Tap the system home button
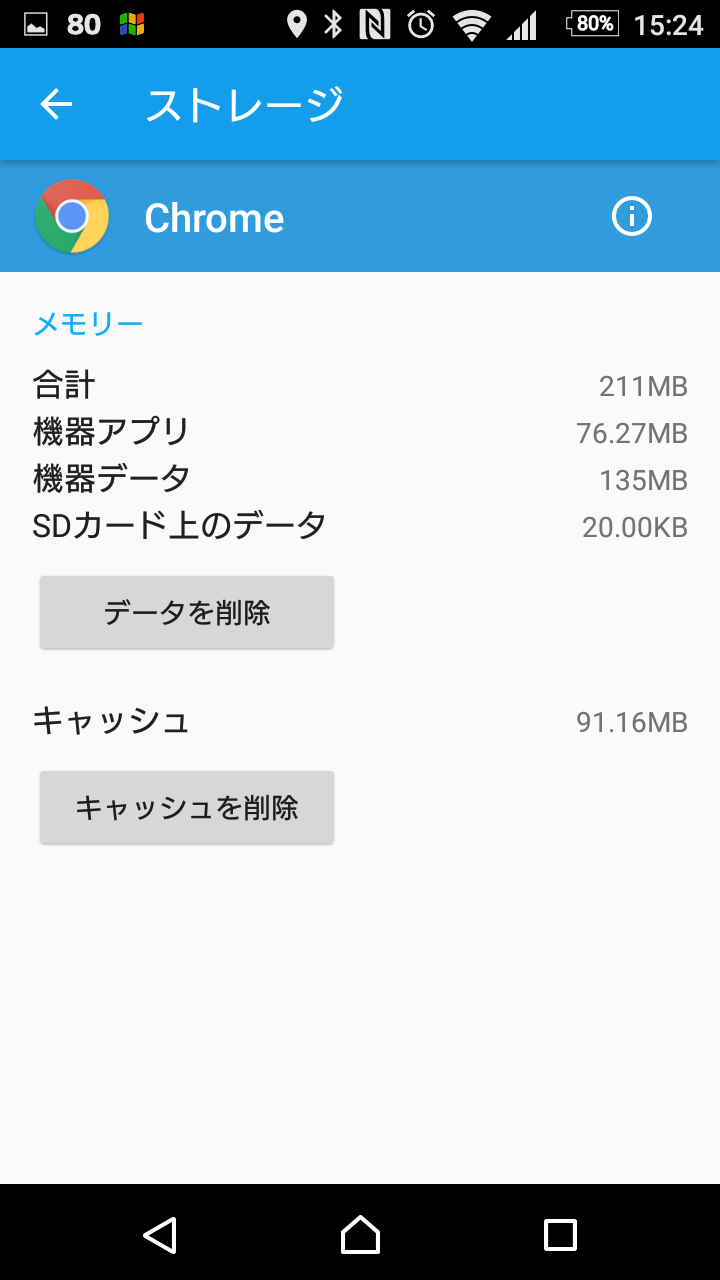 point(360,1235)
